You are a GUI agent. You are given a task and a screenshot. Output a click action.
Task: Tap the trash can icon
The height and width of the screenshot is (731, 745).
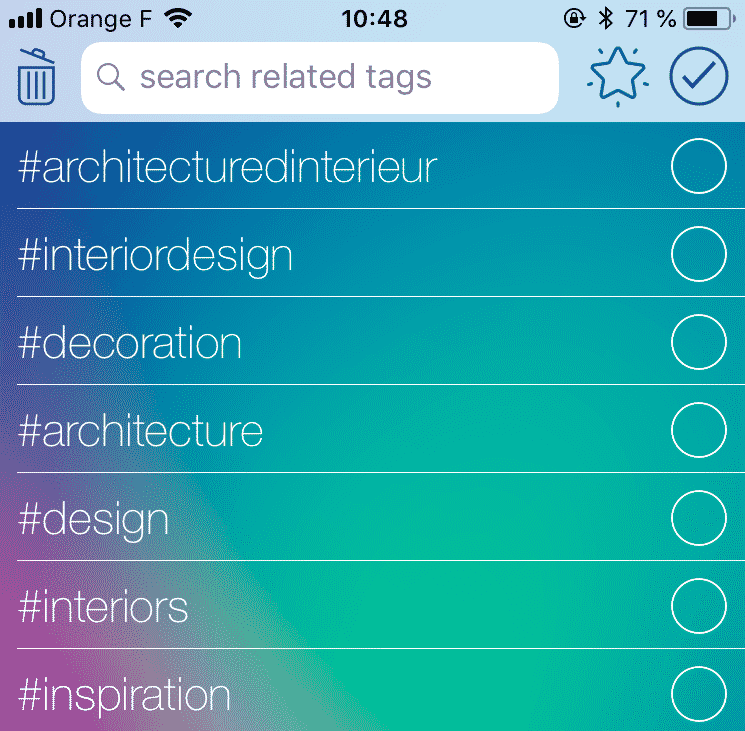(x=36, y=76)
